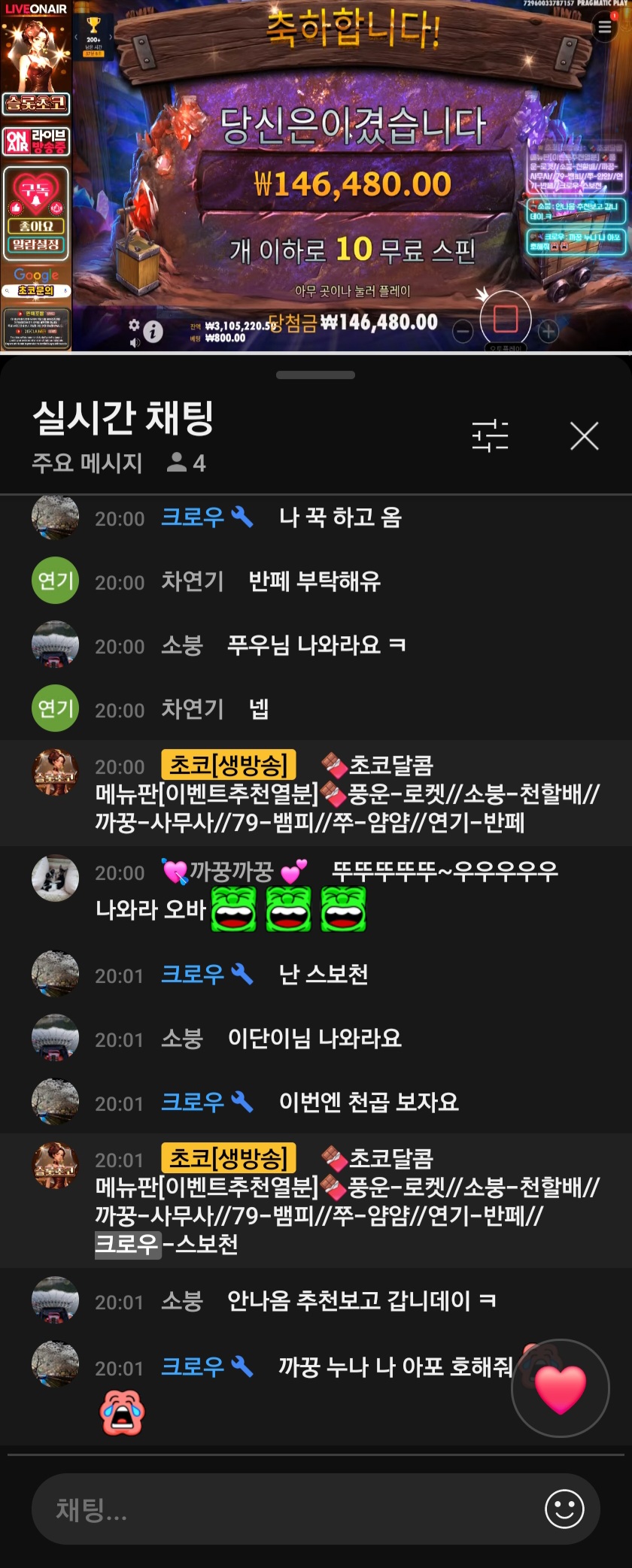Viewport: 632px width, 1568px height.
Task: Close the live chat panel
Action: (x=584, y=436)
